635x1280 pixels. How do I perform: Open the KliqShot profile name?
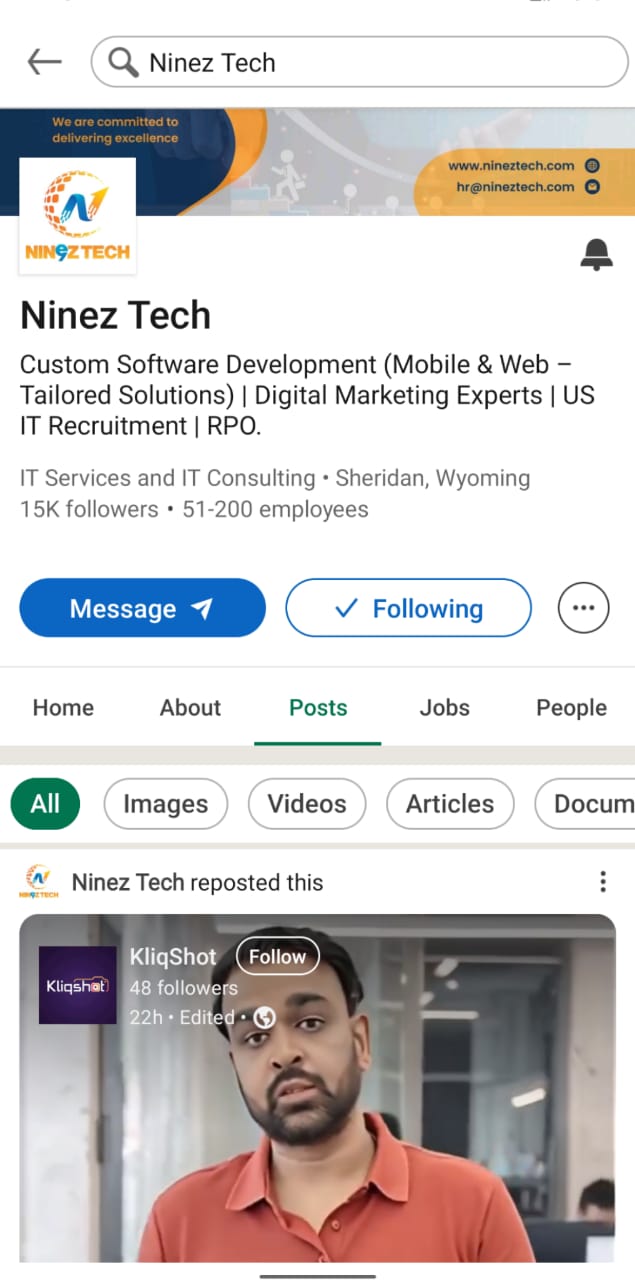point(173,957)
